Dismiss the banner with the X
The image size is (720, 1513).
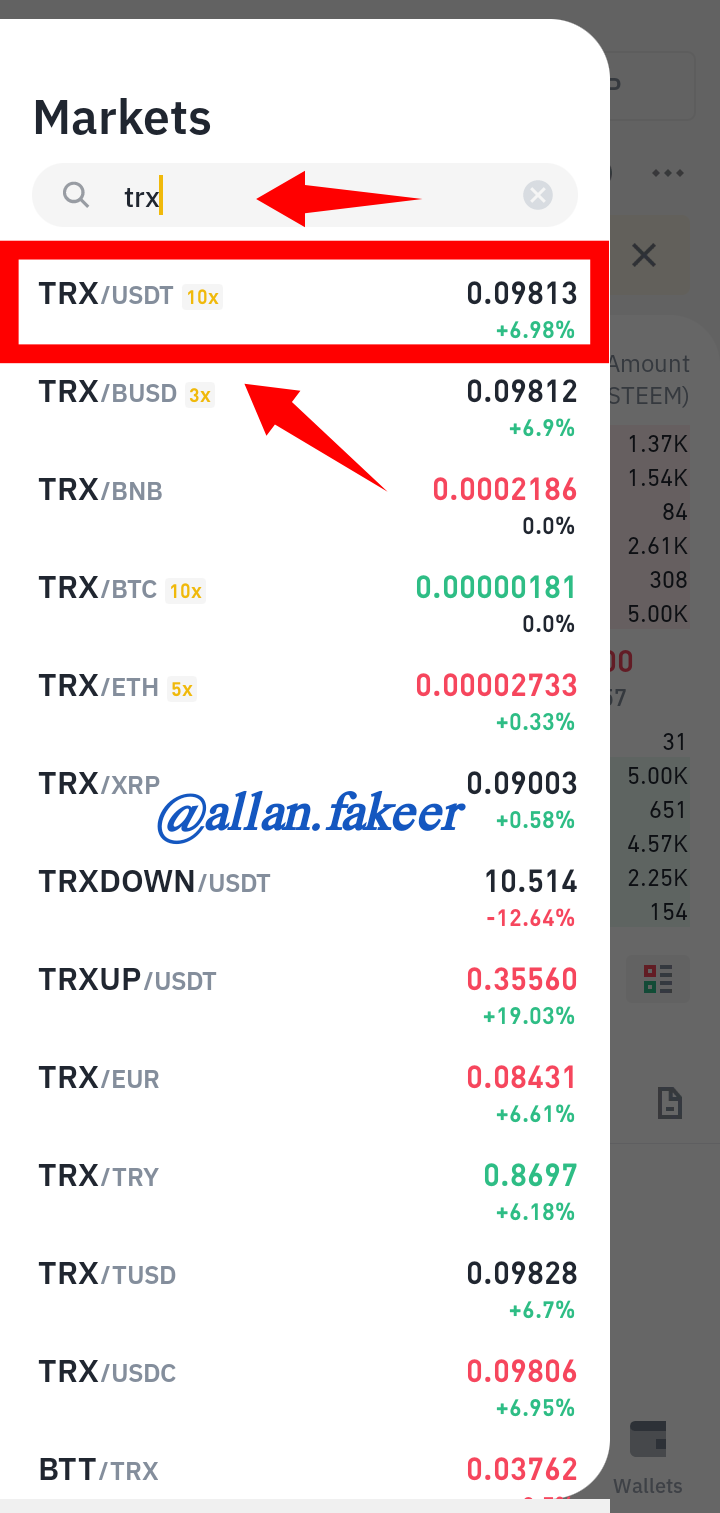(x=644, y=255)
